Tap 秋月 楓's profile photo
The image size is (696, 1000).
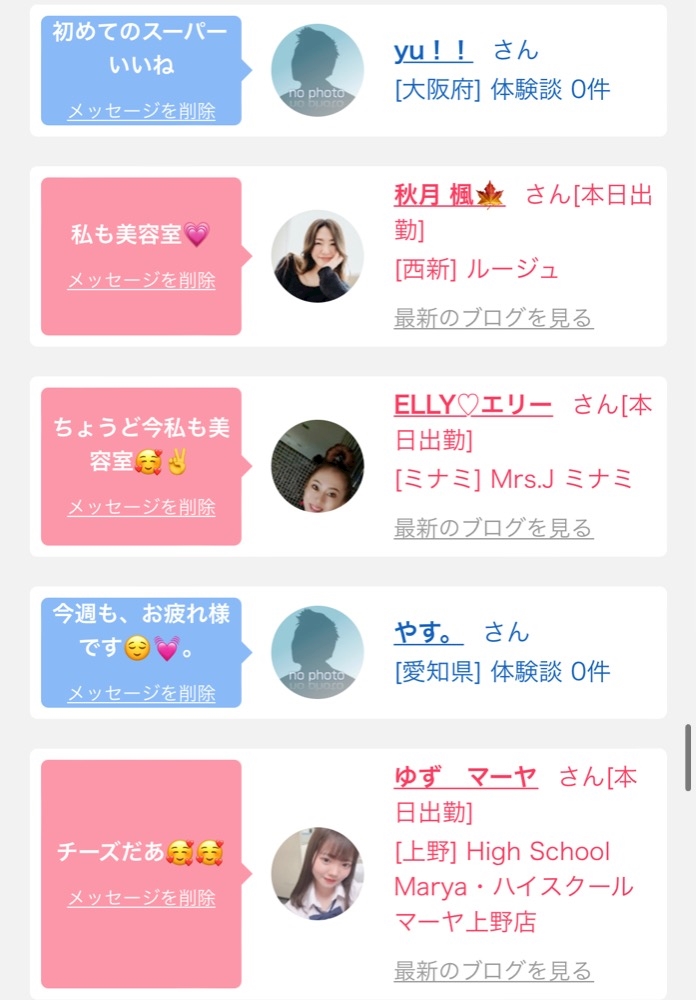point(318,256)
